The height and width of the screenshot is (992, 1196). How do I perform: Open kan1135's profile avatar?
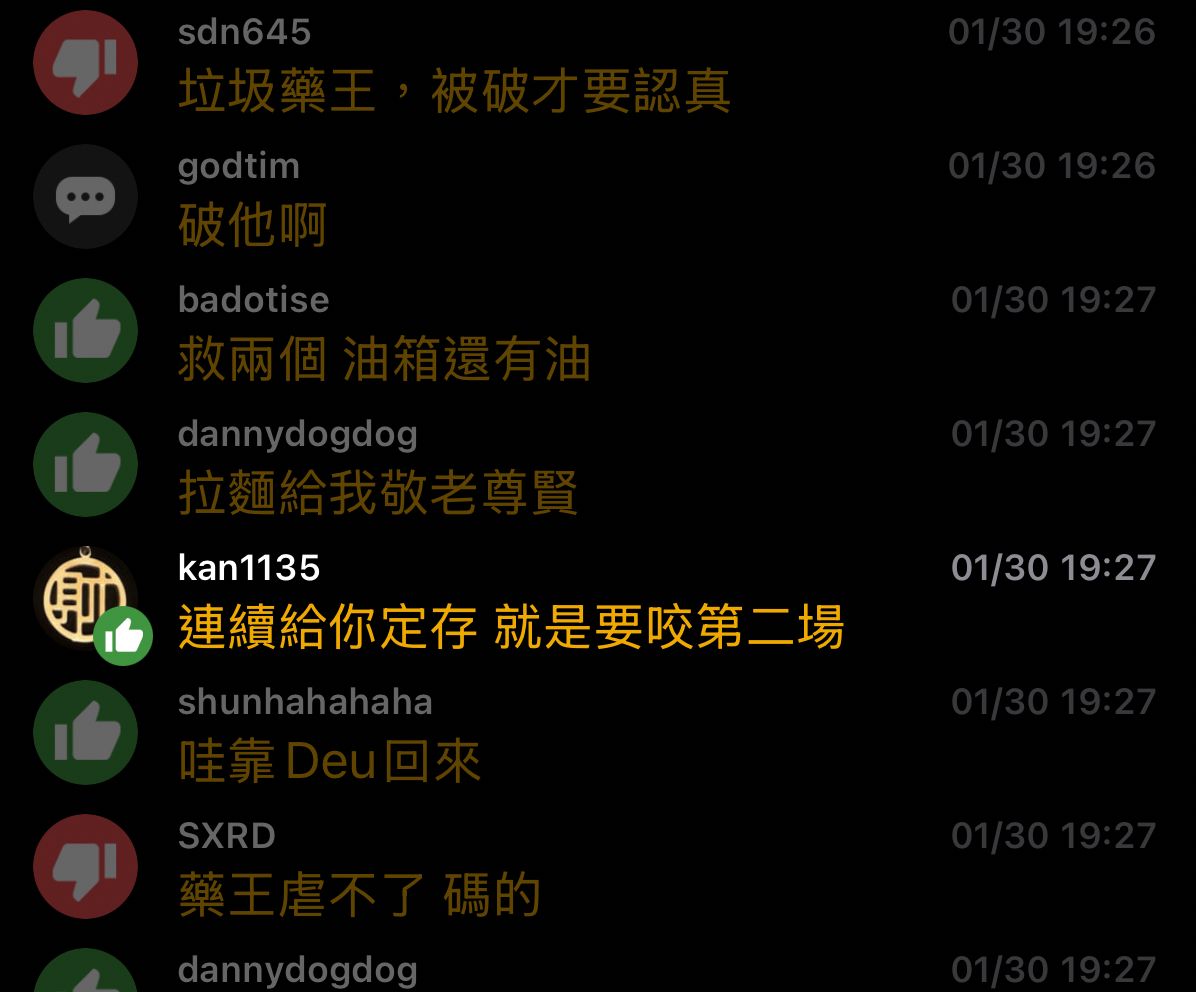[85, 598]
